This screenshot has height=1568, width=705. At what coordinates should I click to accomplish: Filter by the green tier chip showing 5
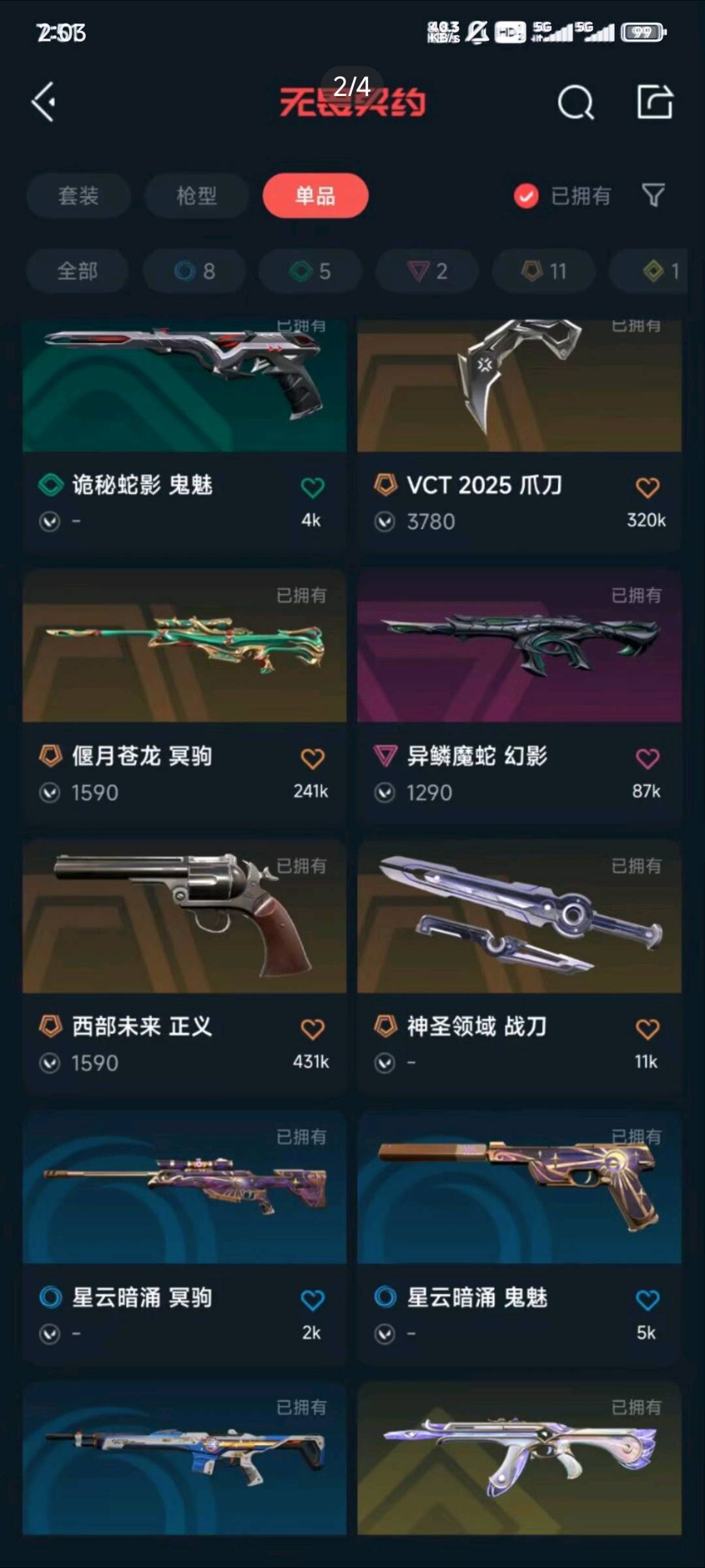(x=311, y=271)
